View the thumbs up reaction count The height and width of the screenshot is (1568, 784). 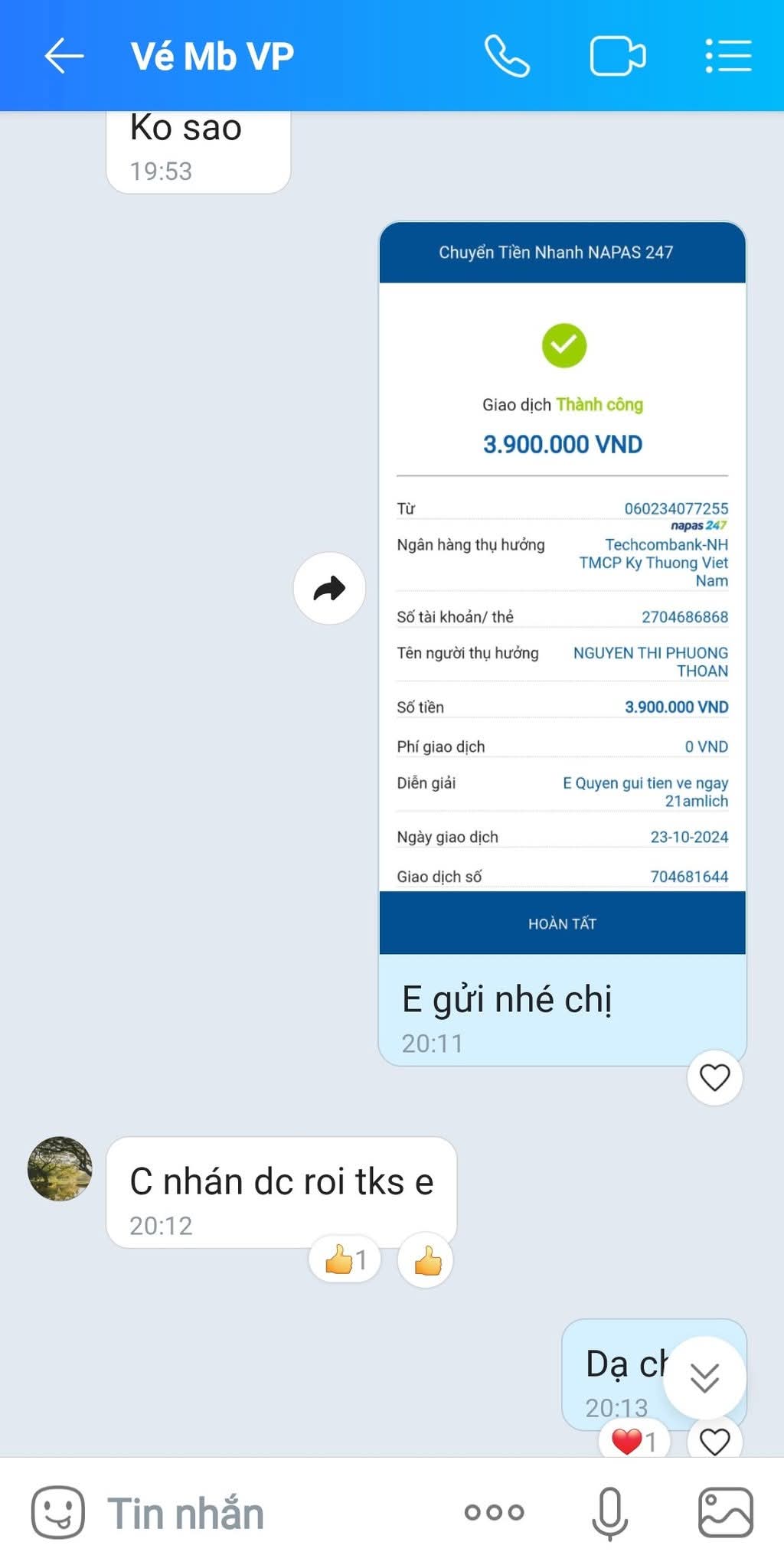pyautogui.click(x=345, y=1259)
